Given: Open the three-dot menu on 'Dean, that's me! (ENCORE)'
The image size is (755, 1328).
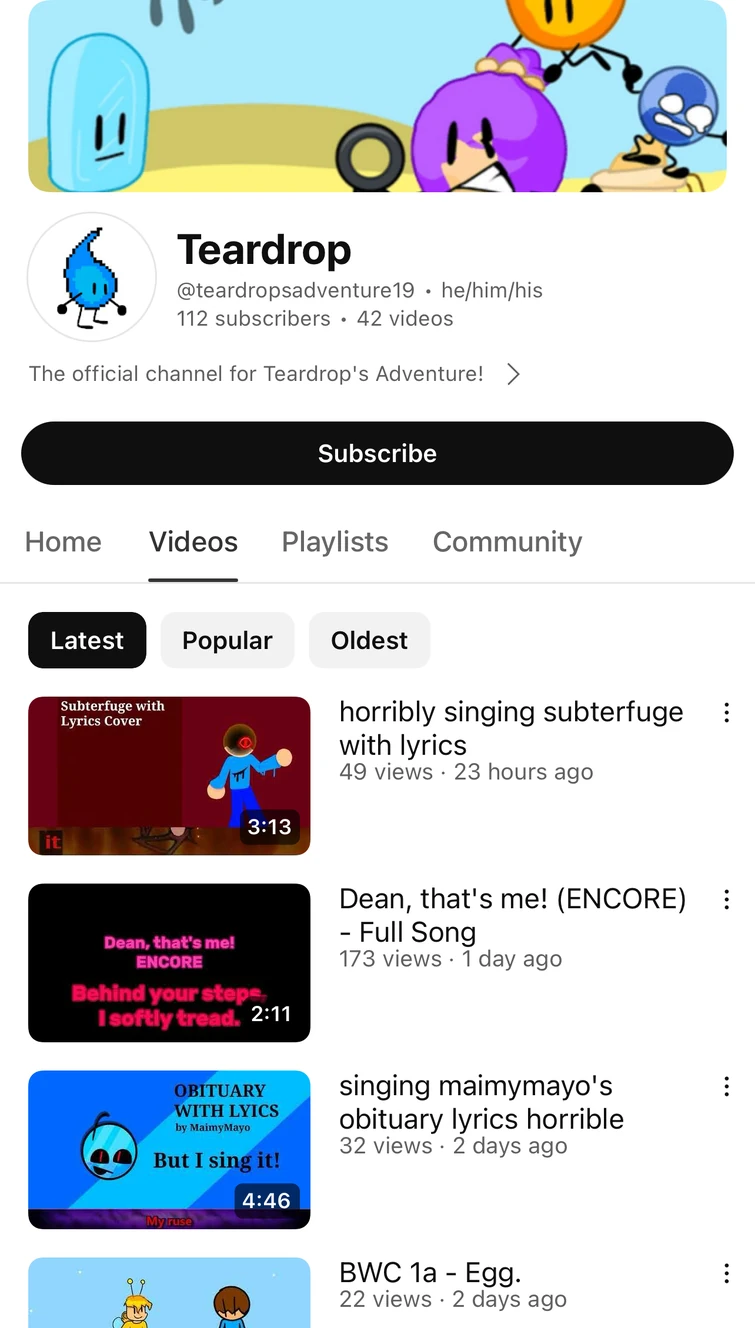Looking at the screenshot, I should [726, 899].
